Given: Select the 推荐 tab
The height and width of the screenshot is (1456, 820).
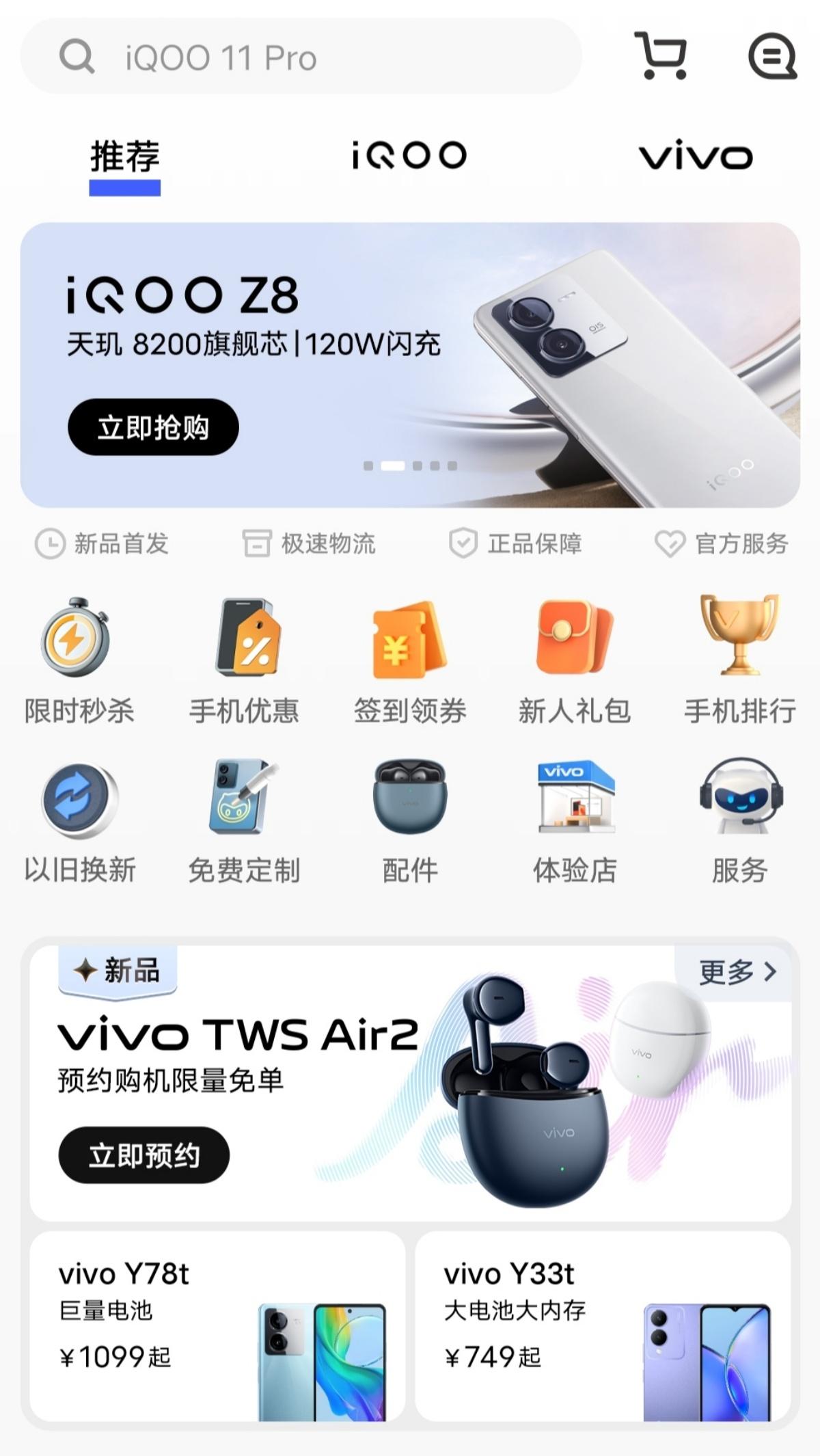Looking at the screenshot, I should [x=125, y=159].
